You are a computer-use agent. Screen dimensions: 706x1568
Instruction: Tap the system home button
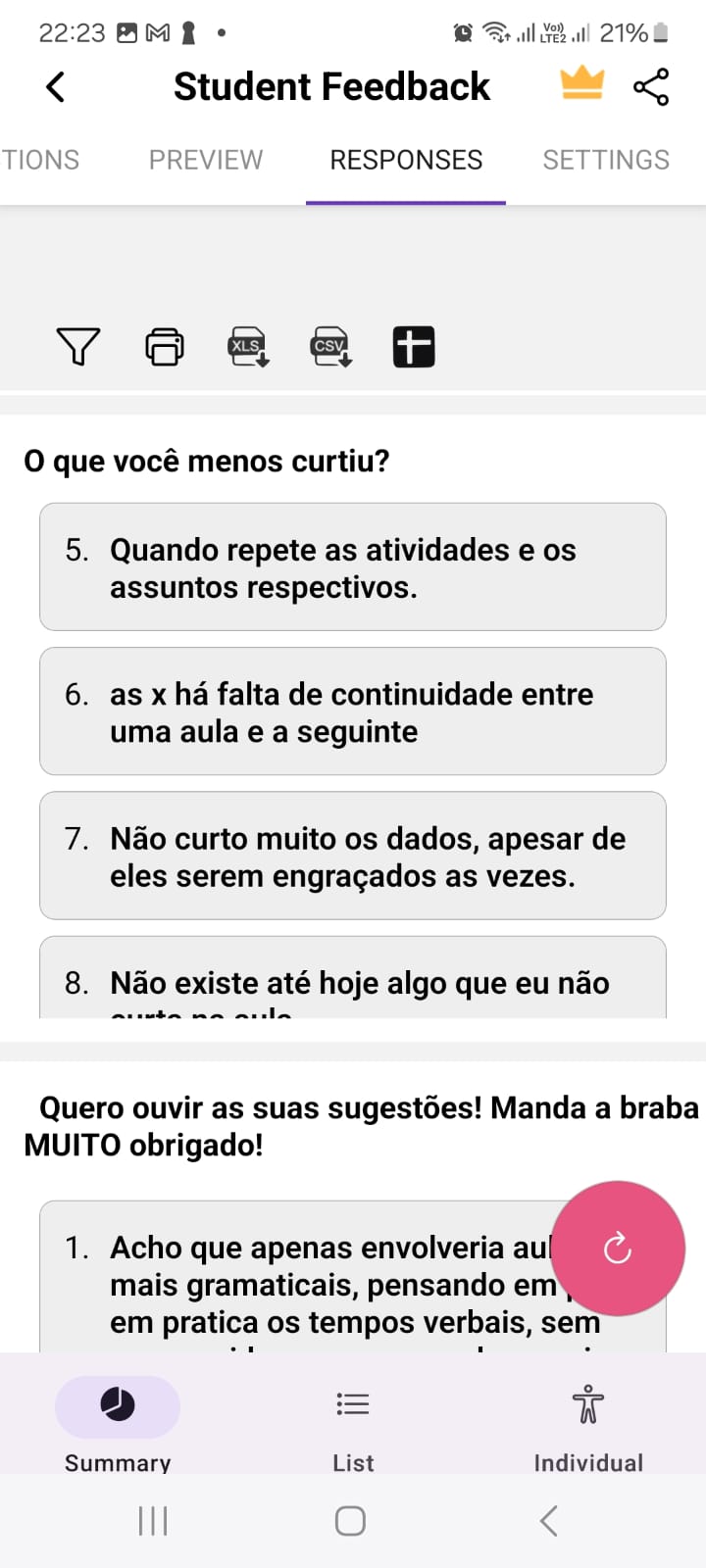350,1521
